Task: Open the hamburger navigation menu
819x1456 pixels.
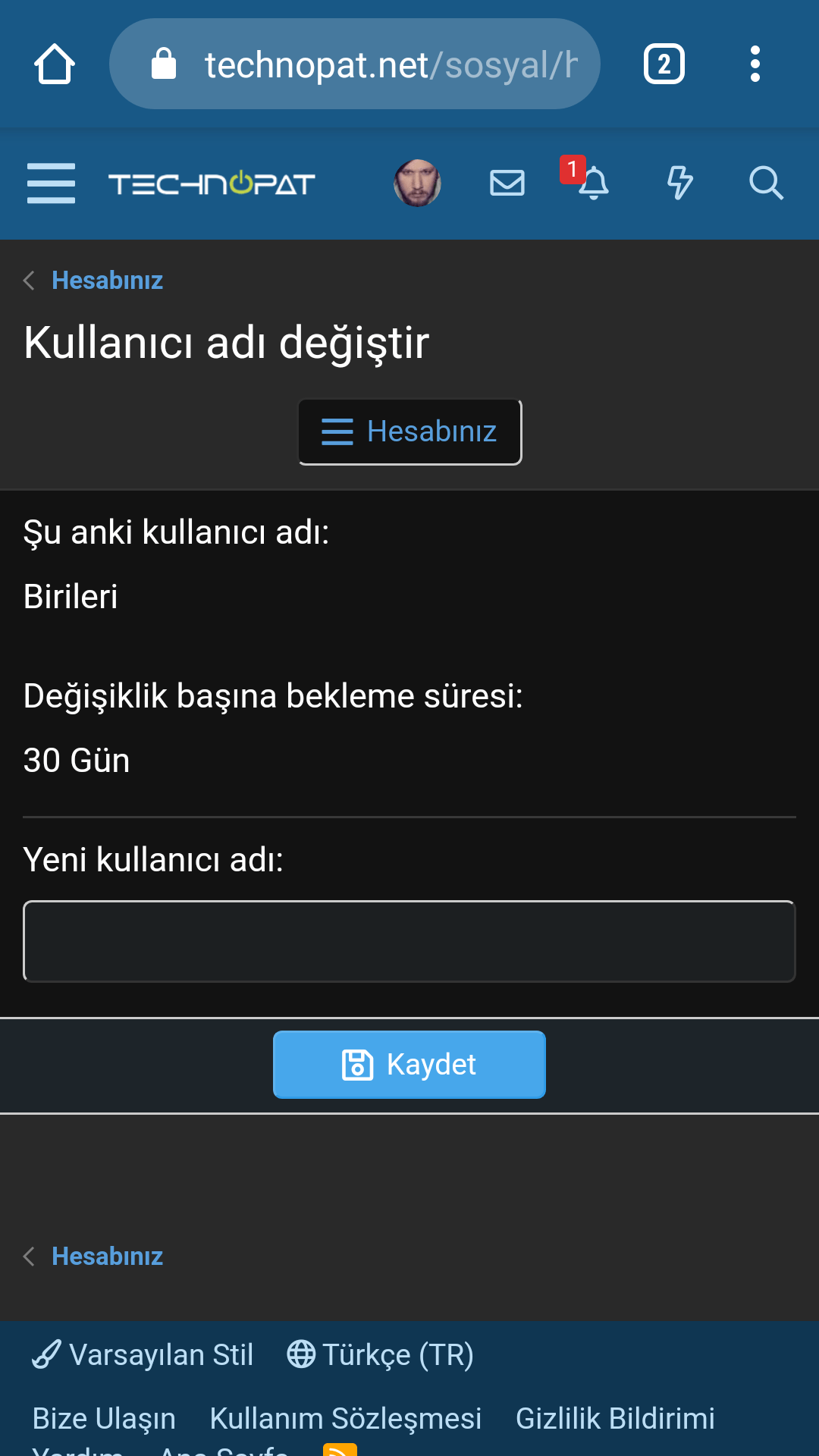Action: 51,184
